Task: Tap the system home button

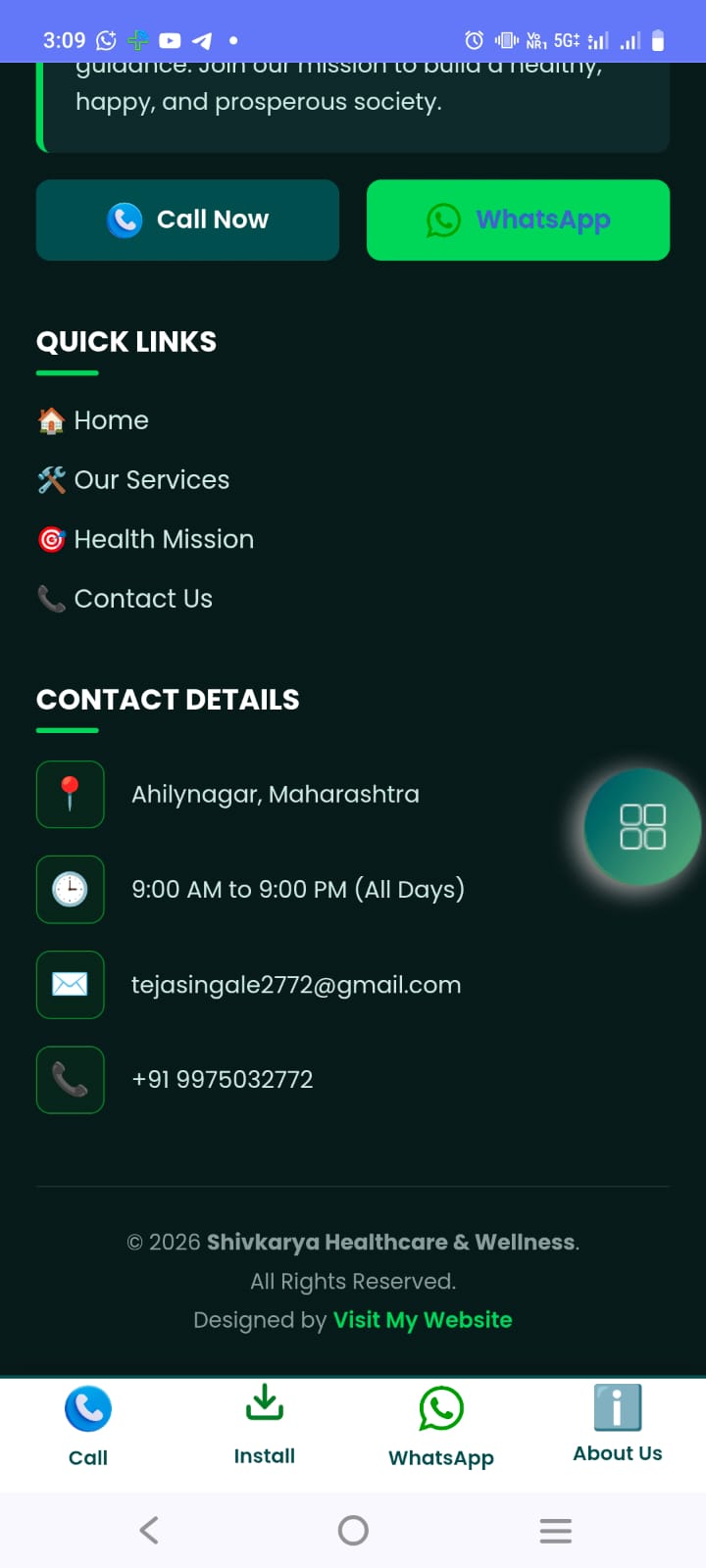Action: 353,1530
